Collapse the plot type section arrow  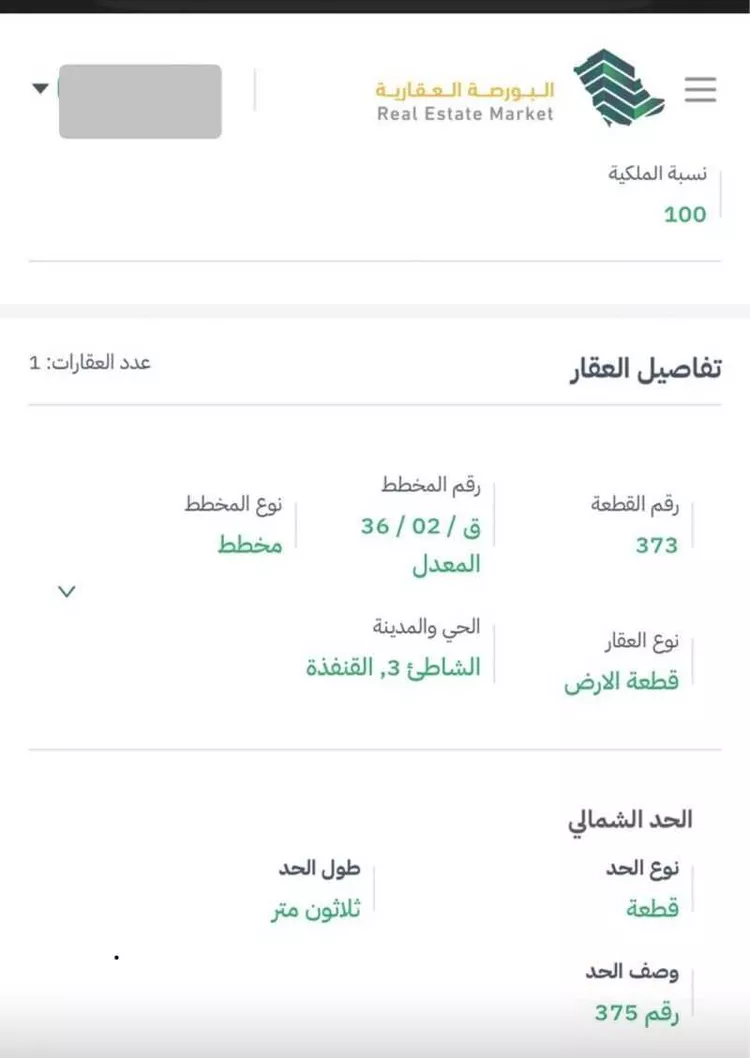(66, 591)
